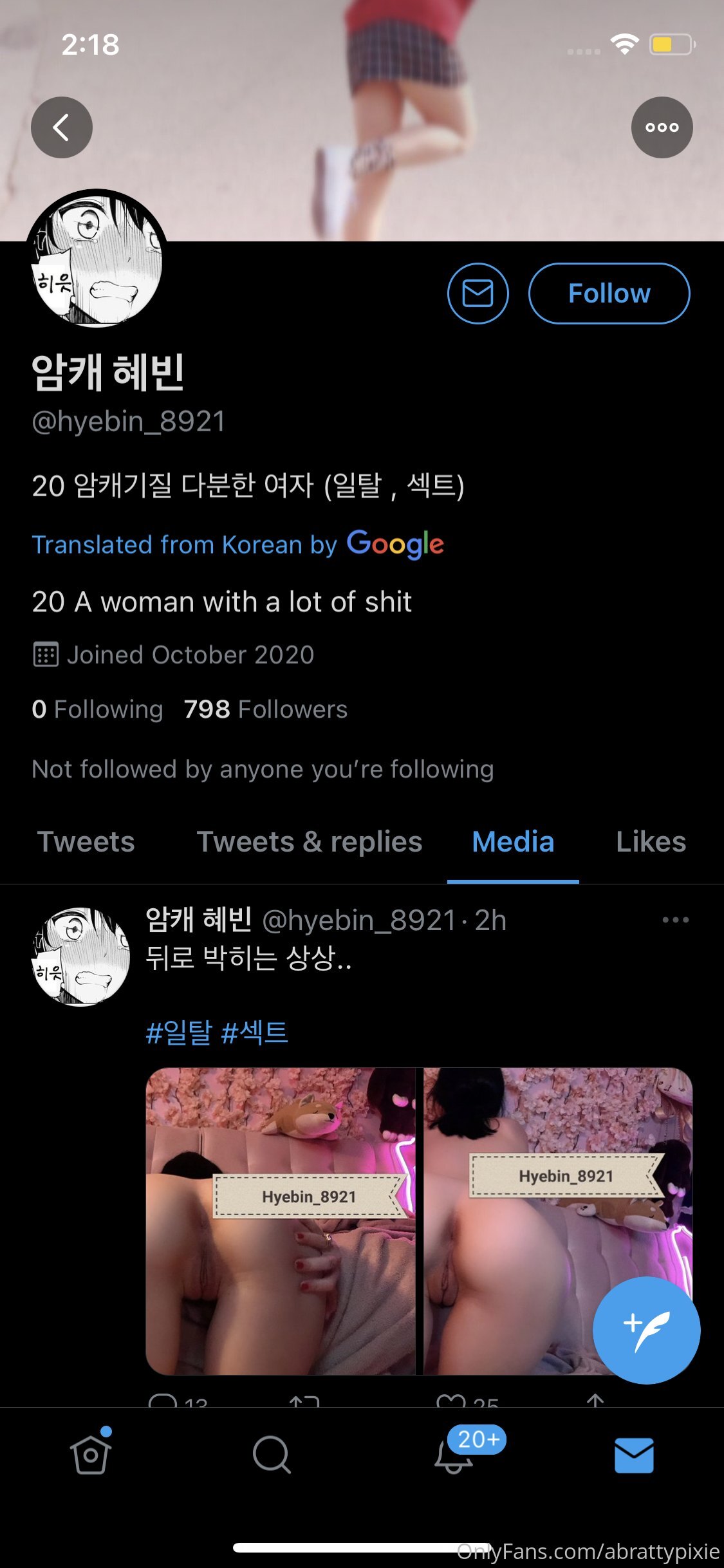Viewport: 724px width, 1568px height.
Task: Select the Media tab
Action: click(x=513, y=842)
